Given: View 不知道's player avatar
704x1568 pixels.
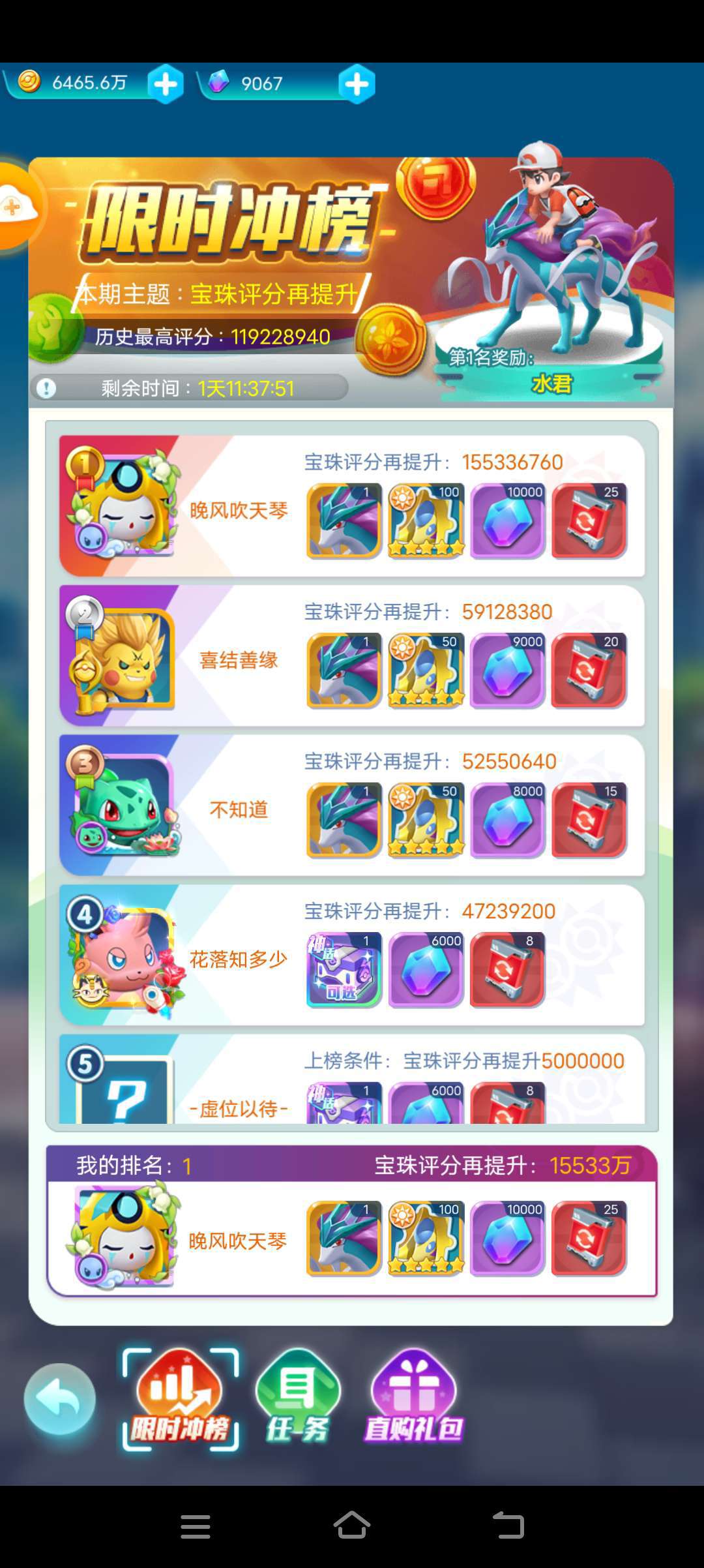Looking at the screenshot, I should click(123, 807).
